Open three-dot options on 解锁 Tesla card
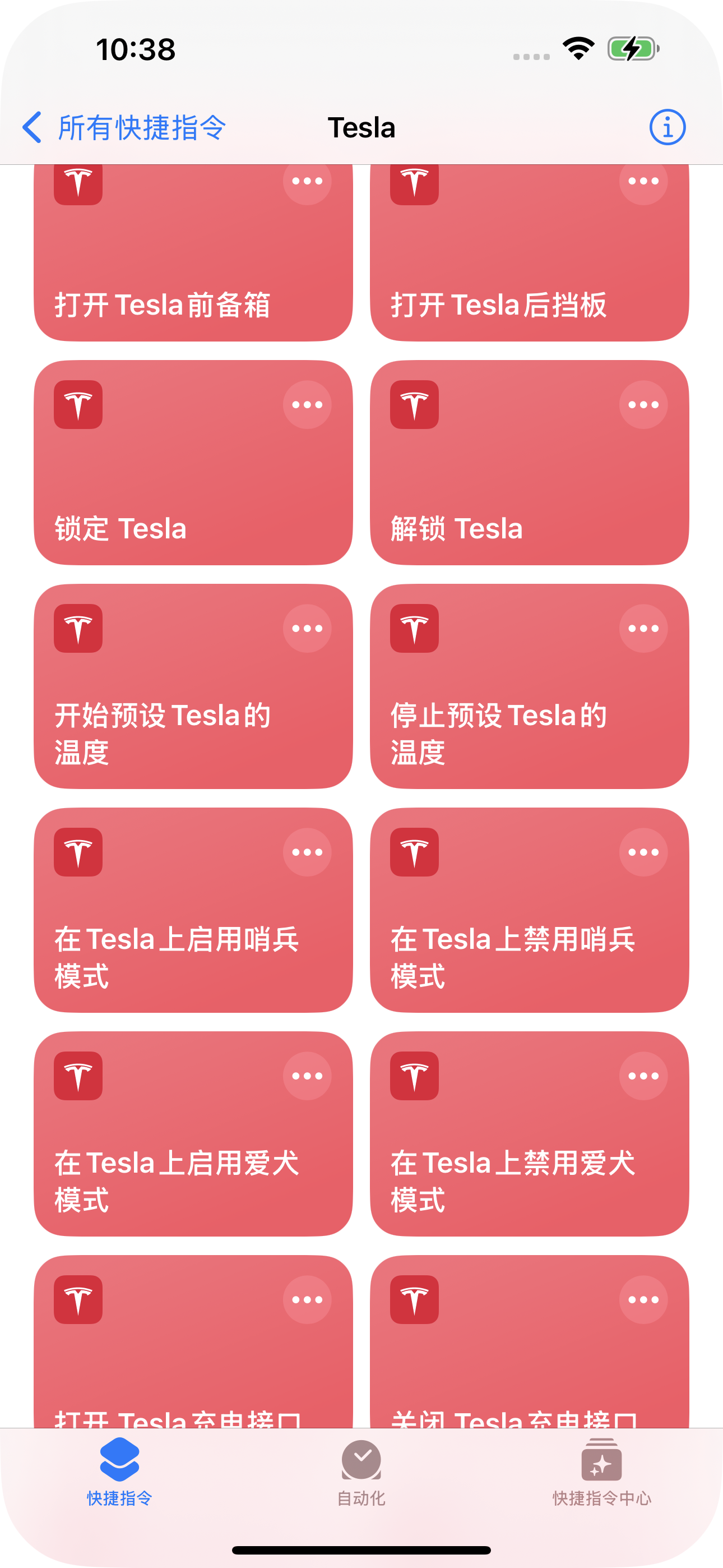Image resolution: width=723 pixels, height=1568 pixels. click(x=643, y=405)
